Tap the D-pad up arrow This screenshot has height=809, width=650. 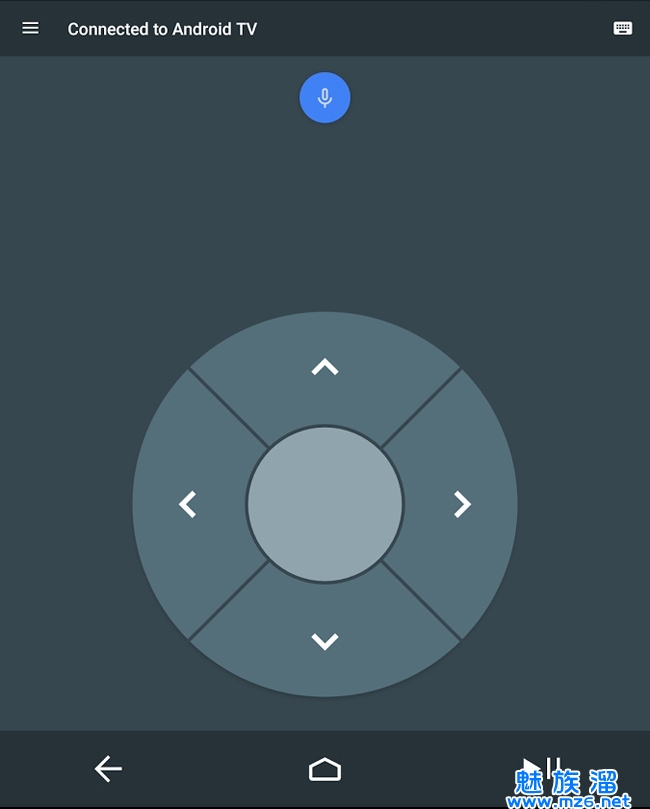325,367
